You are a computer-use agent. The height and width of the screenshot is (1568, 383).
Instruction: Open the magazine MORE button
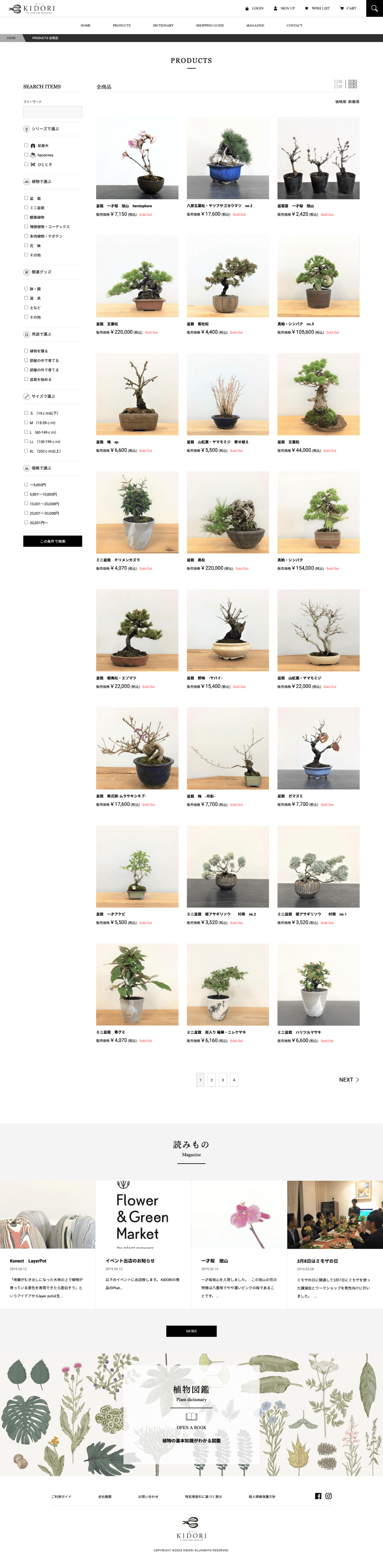191,1331
